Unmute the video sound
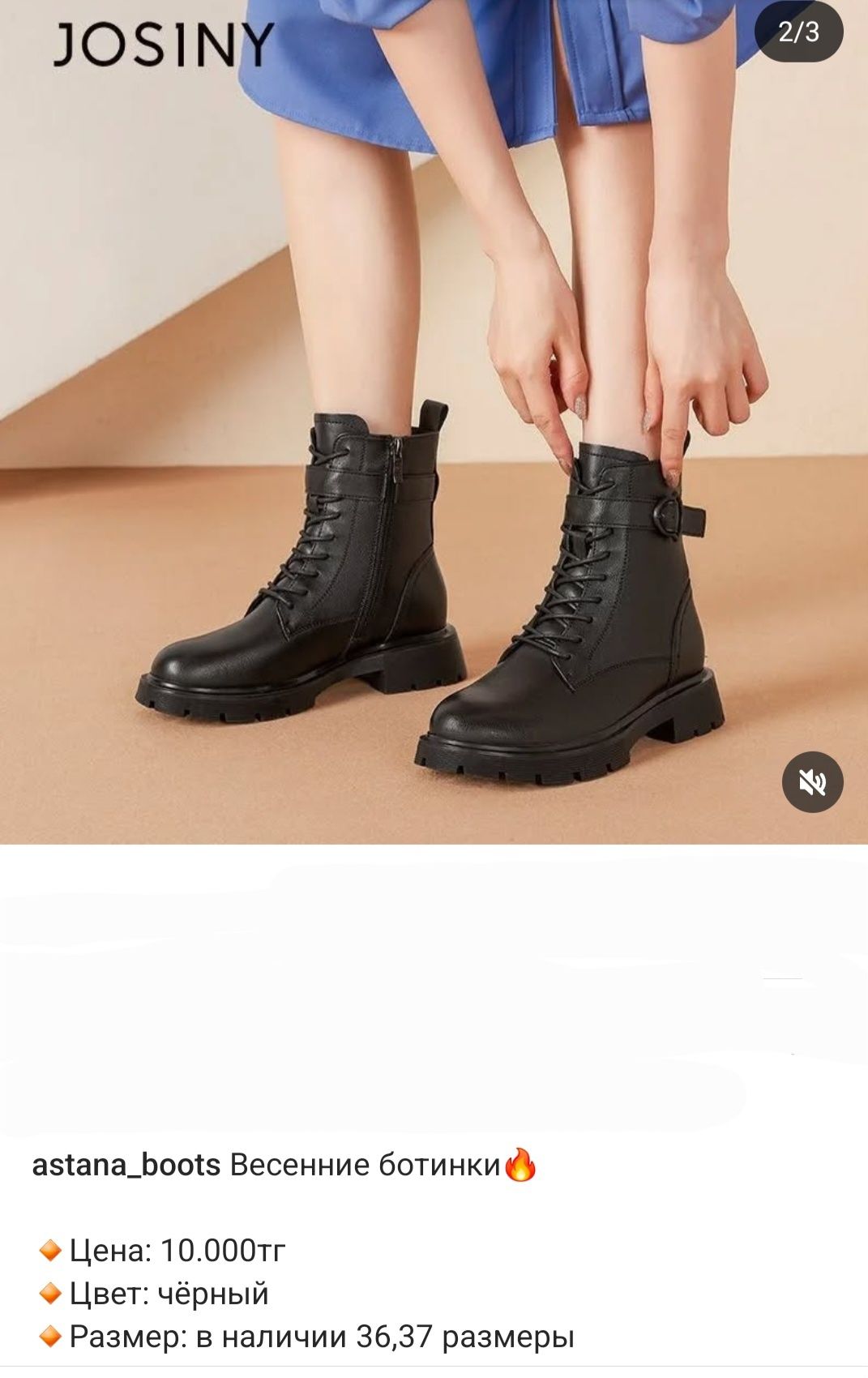This screenshot has width=868, height=1378. pyautogui.click(x=812, y=783)
